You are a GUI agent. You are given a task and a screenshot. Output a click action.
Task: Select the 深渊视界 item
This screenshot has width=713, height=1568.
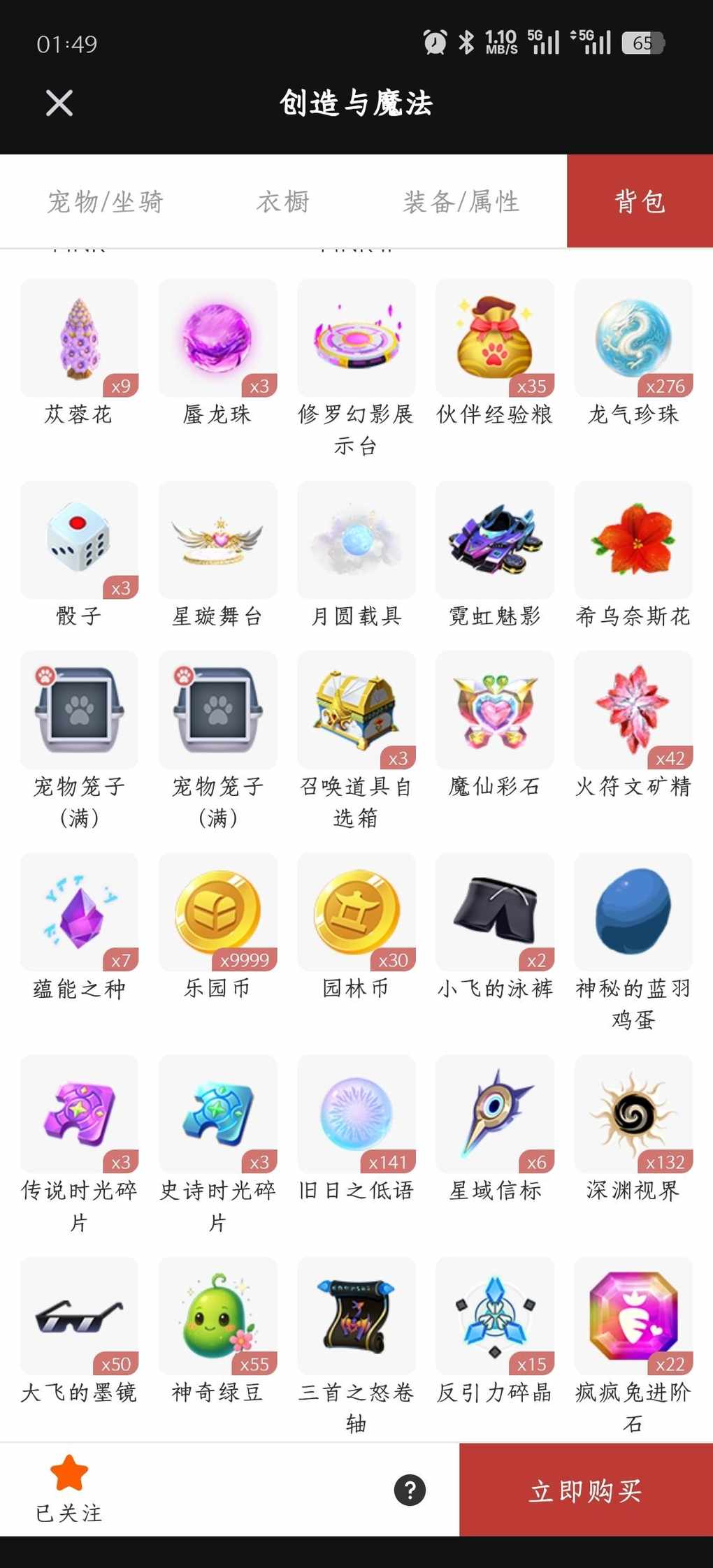tap(633, 1114)
